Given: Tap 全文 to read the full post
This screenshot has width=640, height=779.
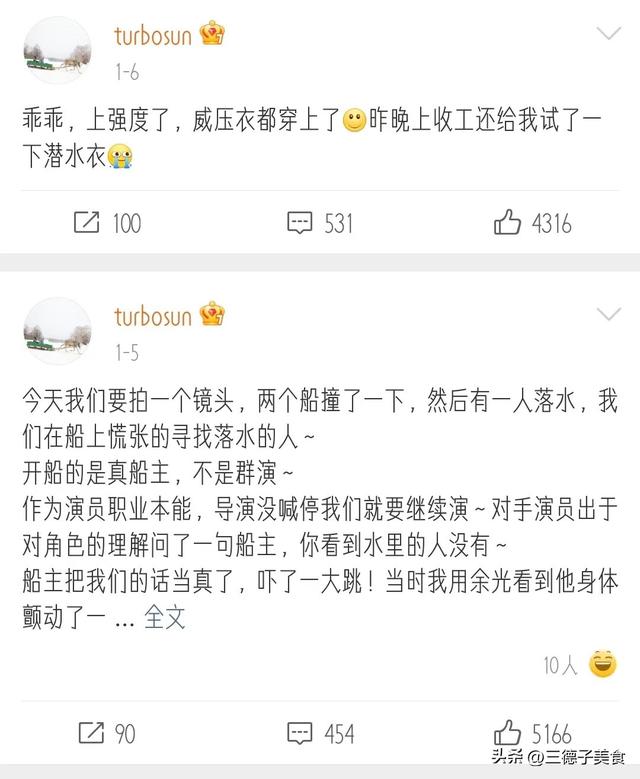Looking at the screenshot, I should click(165, 618).
